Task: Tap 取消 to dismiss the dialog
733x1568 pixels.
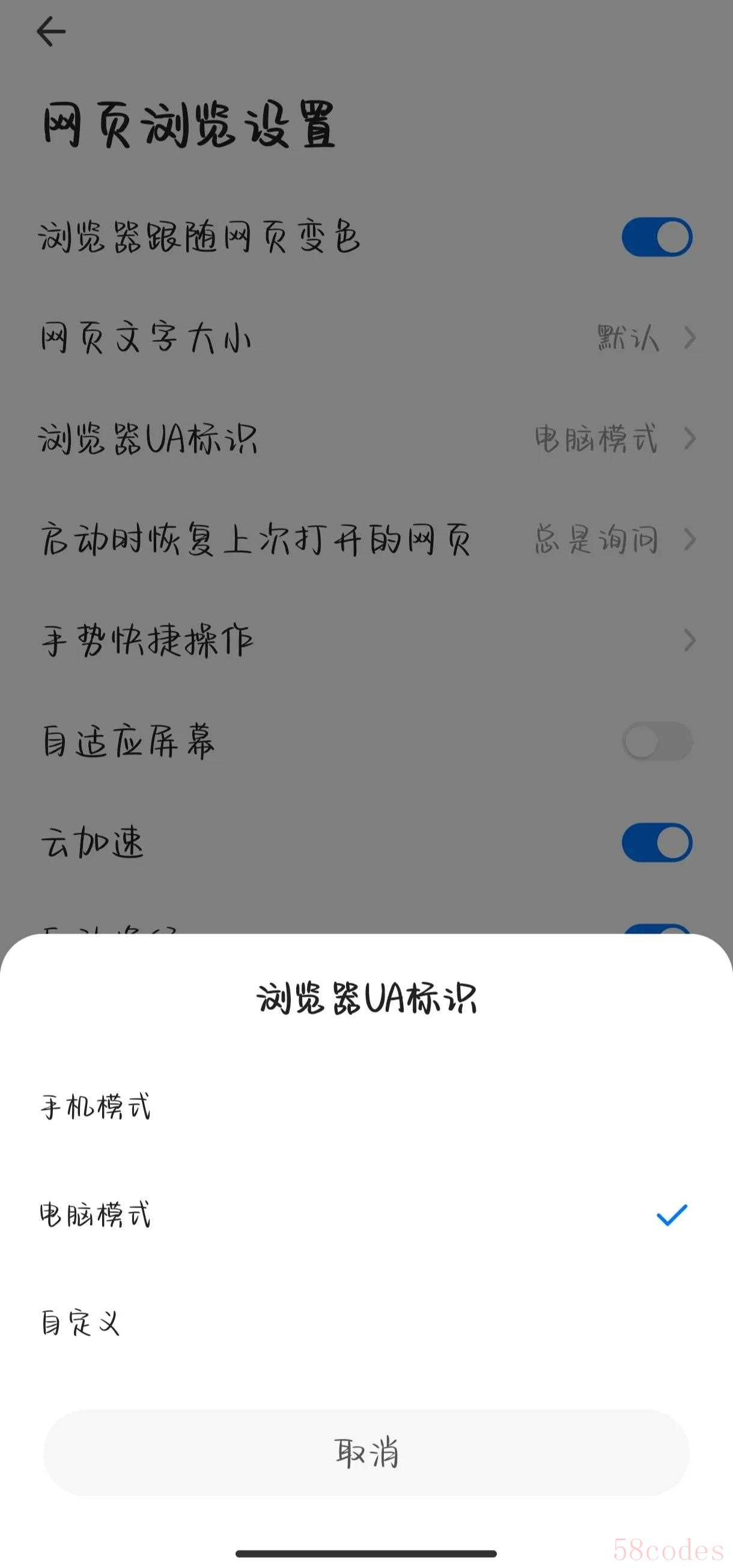Action: point(366,1453)
